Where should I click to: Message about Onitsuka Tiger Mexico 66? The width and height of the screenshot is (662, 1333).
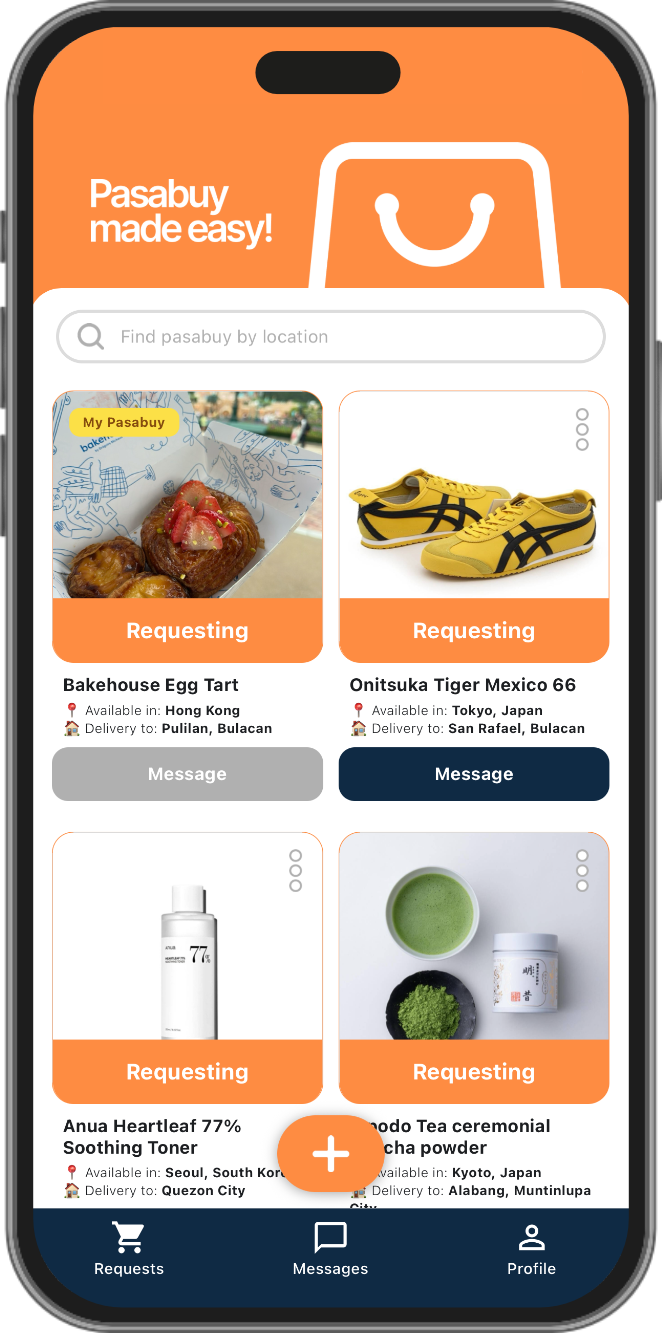[x=474, y=774]
